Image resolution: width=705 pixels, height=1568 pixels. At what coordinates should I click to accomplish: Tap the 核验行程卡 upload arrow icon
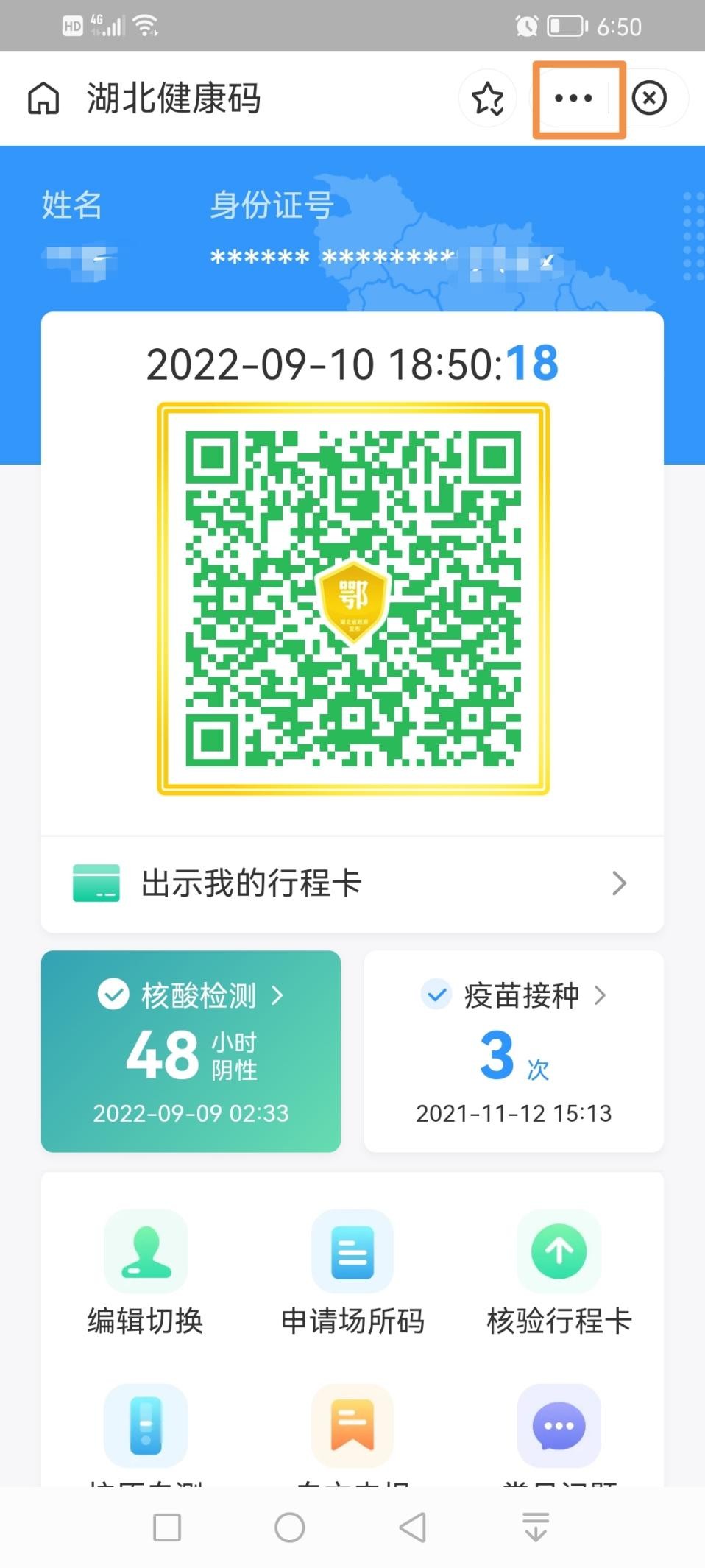(559, 1251)
